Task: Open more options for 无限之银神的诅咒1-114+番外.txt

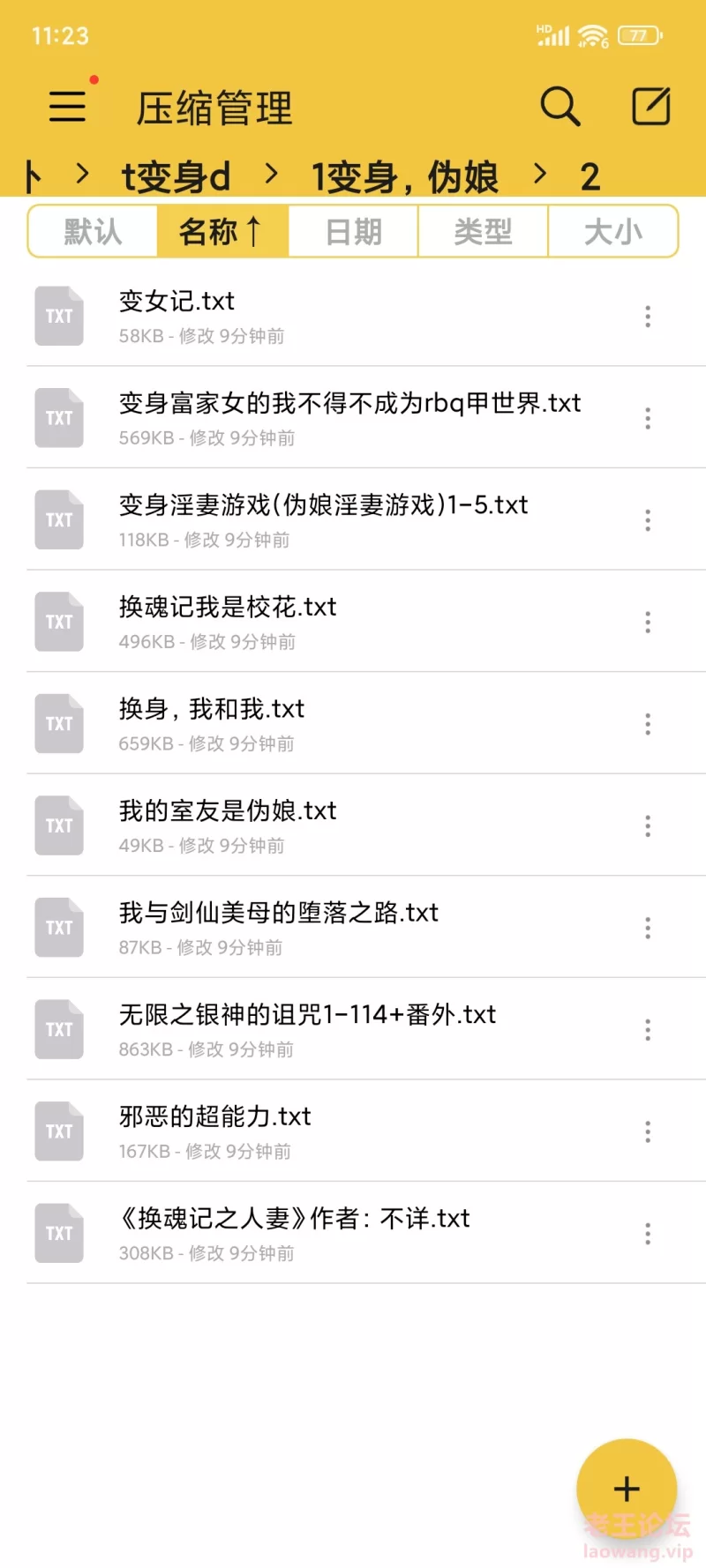Action: [648, 1030]
